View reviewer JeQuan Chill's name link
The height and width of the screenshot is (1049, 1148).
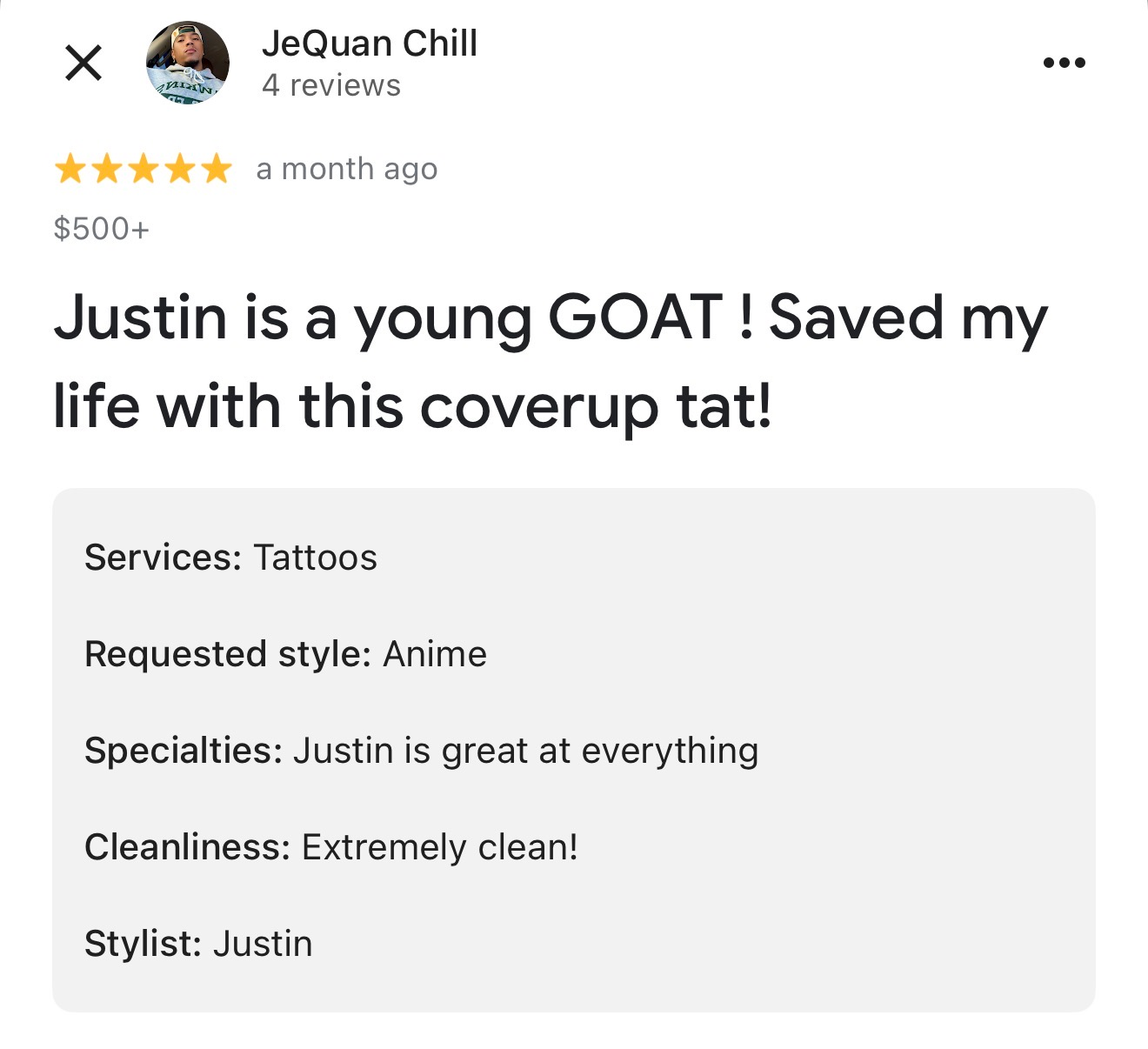pyautogui.click(x=370, y=43)
